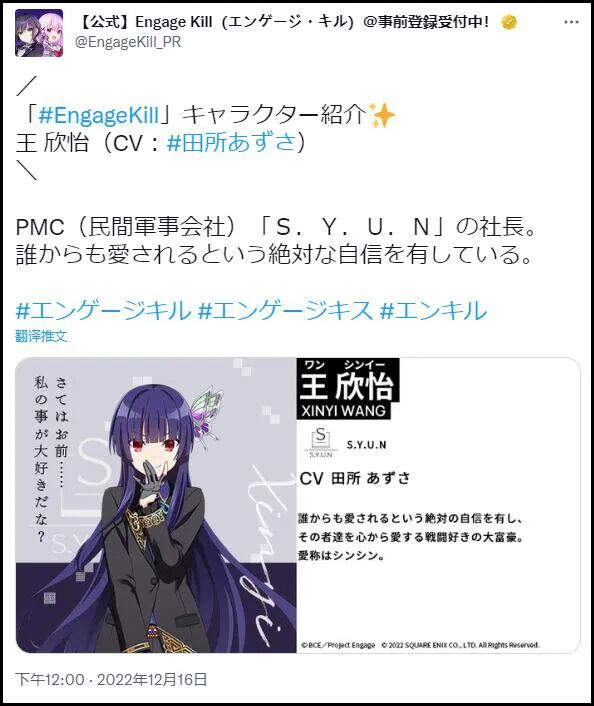Open the @EngageKill_PR account handle

[x=128, y=42]
